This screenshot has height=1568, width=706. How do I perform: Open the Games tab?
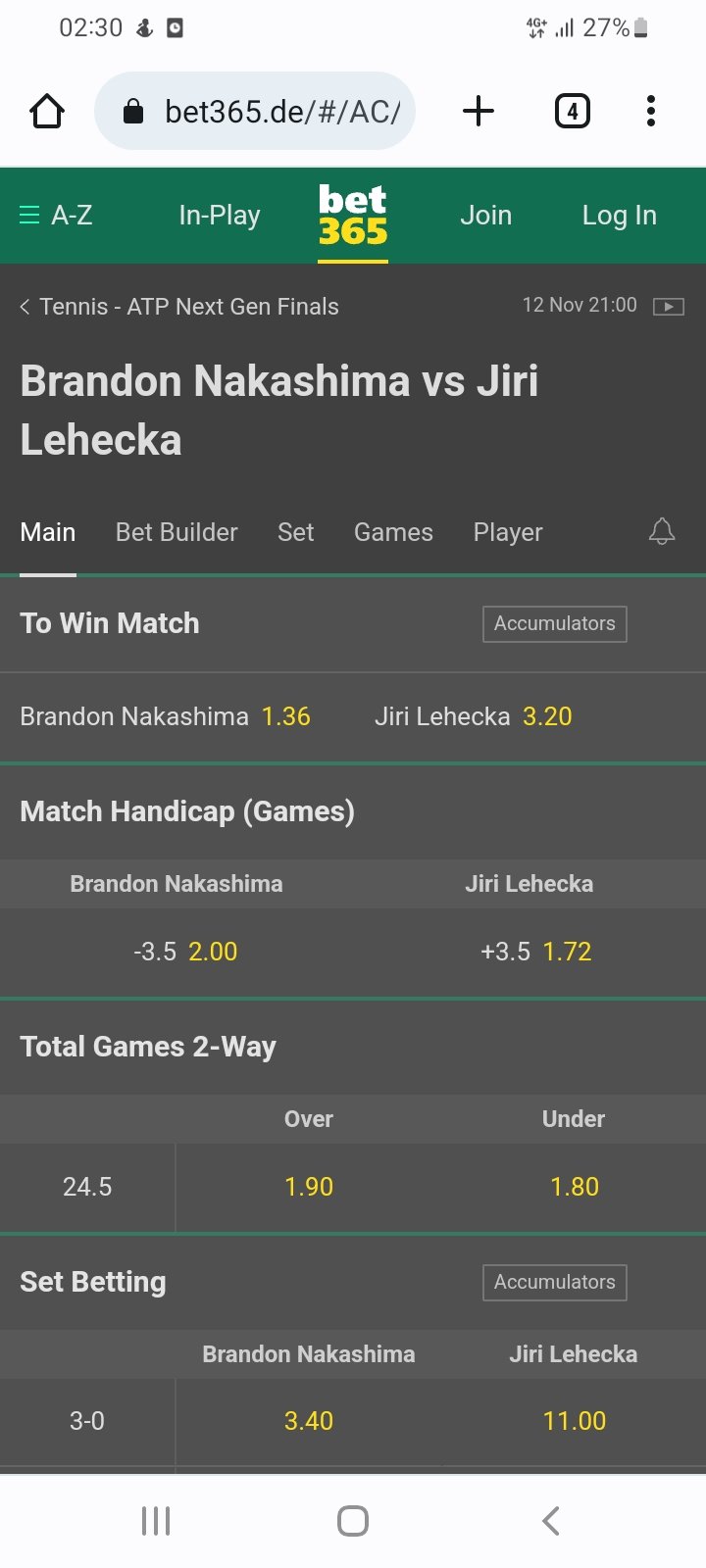393,532
